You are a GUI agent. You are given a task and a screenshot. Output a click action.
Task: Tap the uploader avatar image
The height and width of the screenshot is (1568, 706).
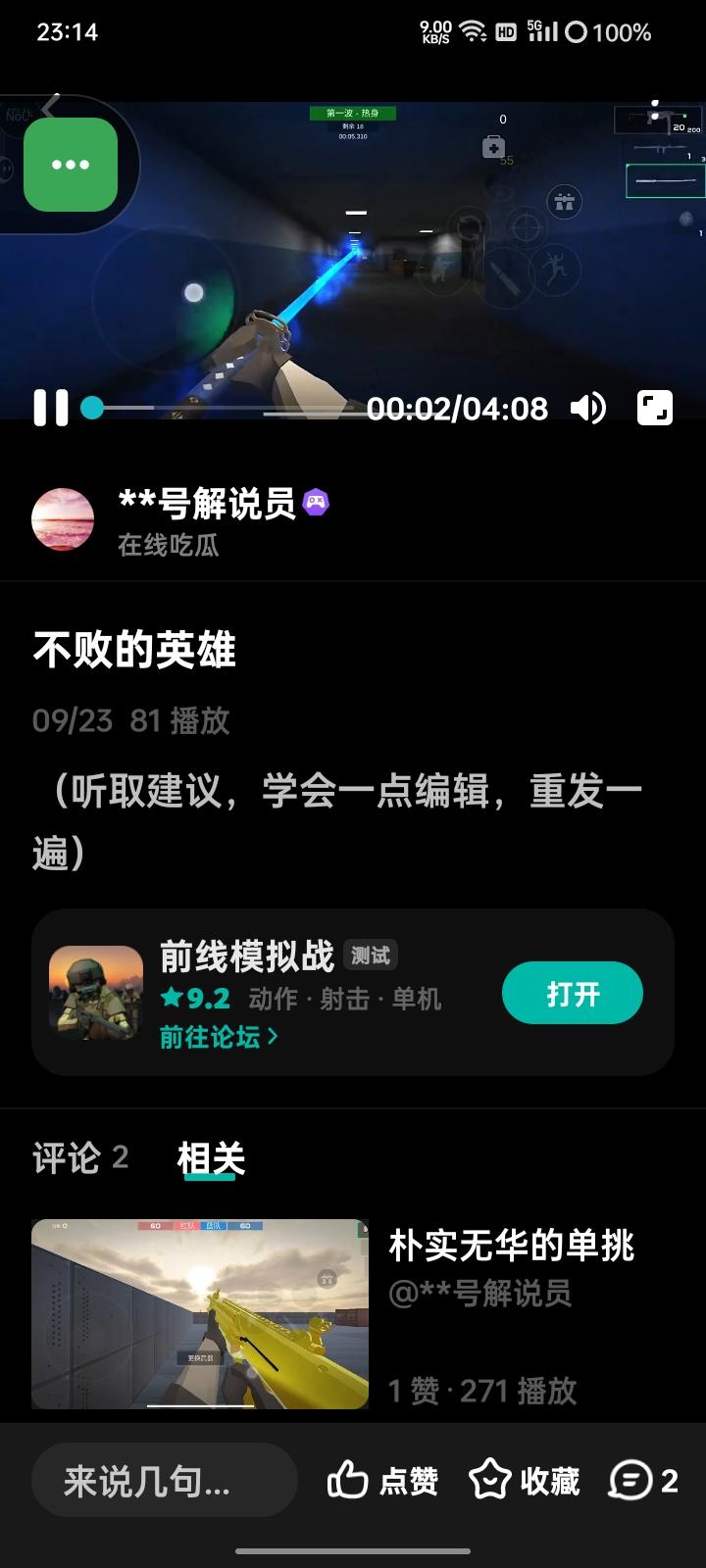pyautogui.click(x=63, y=518)
